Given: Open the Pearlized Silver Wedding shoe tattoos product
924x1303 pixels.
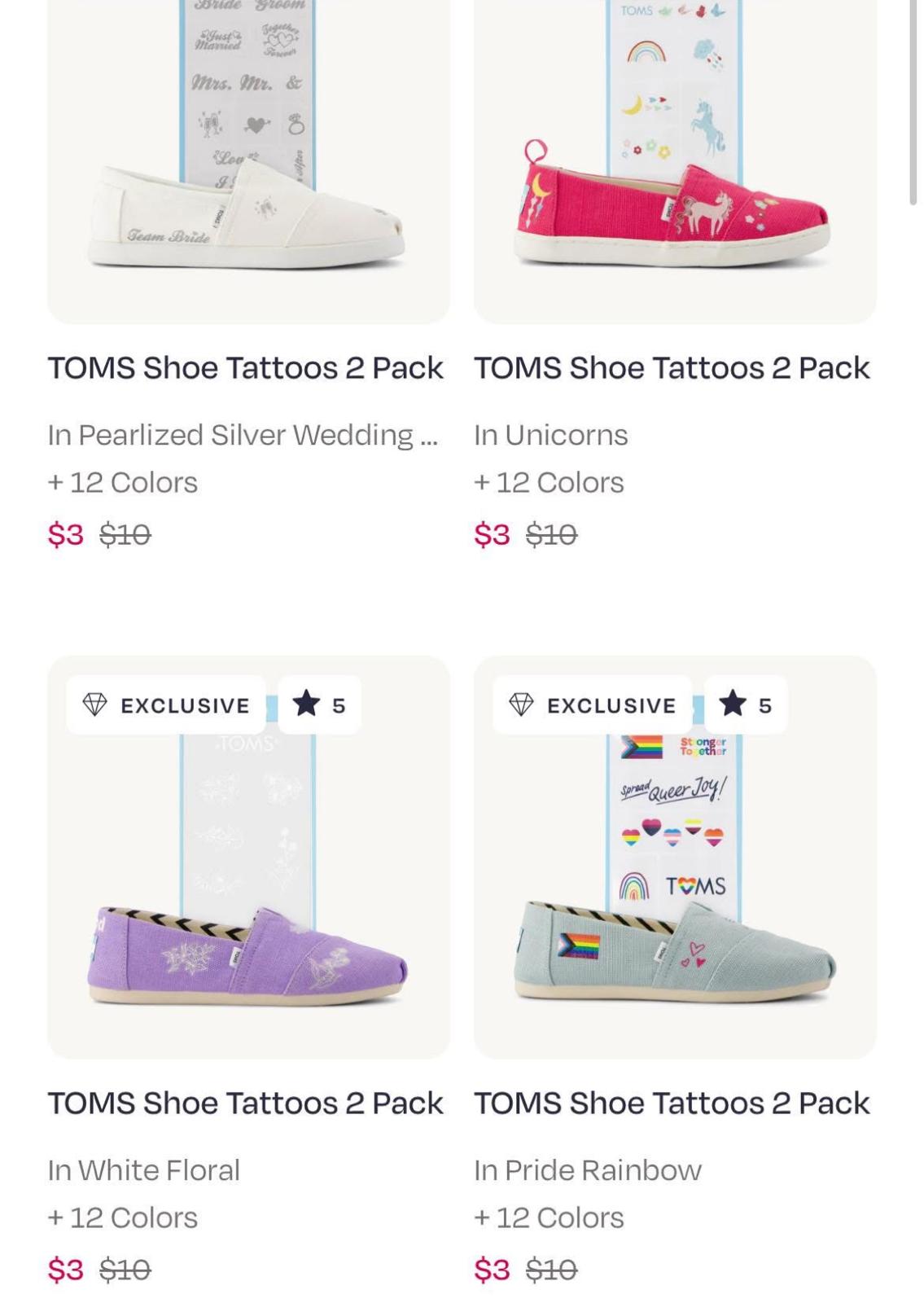Looking at the screenshot, I should 247,163.
